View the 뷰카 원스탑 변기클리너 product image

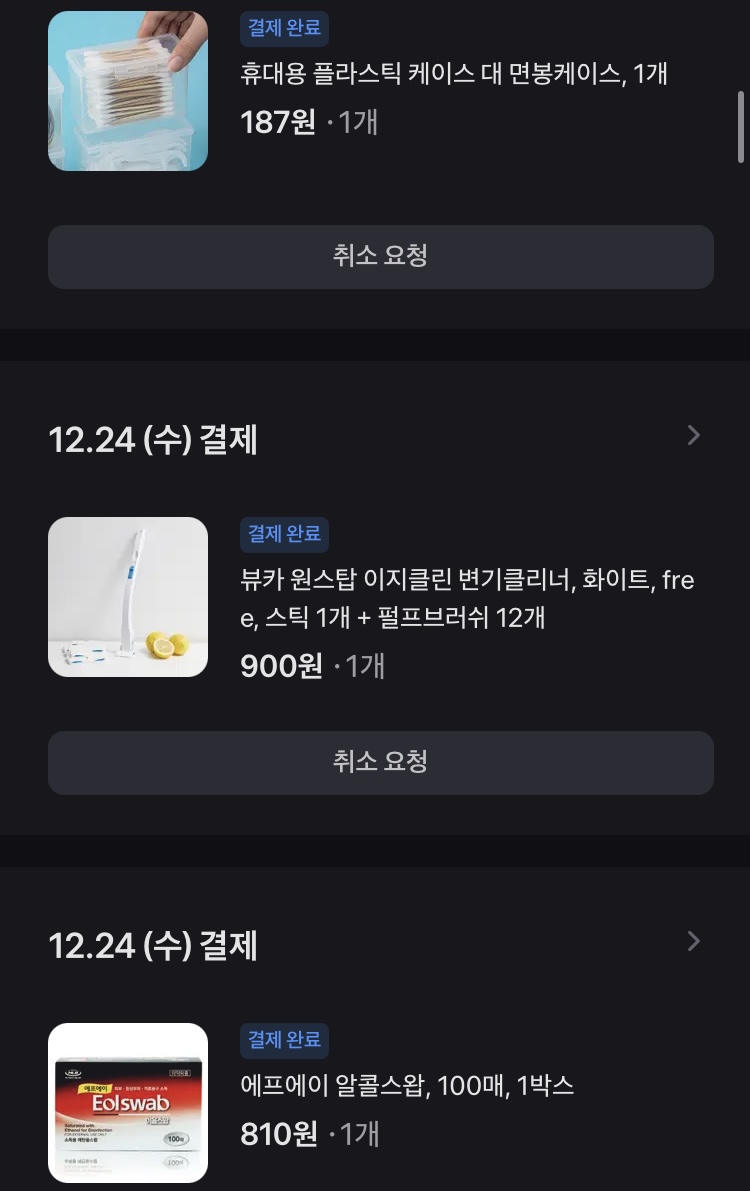[128, 597]
